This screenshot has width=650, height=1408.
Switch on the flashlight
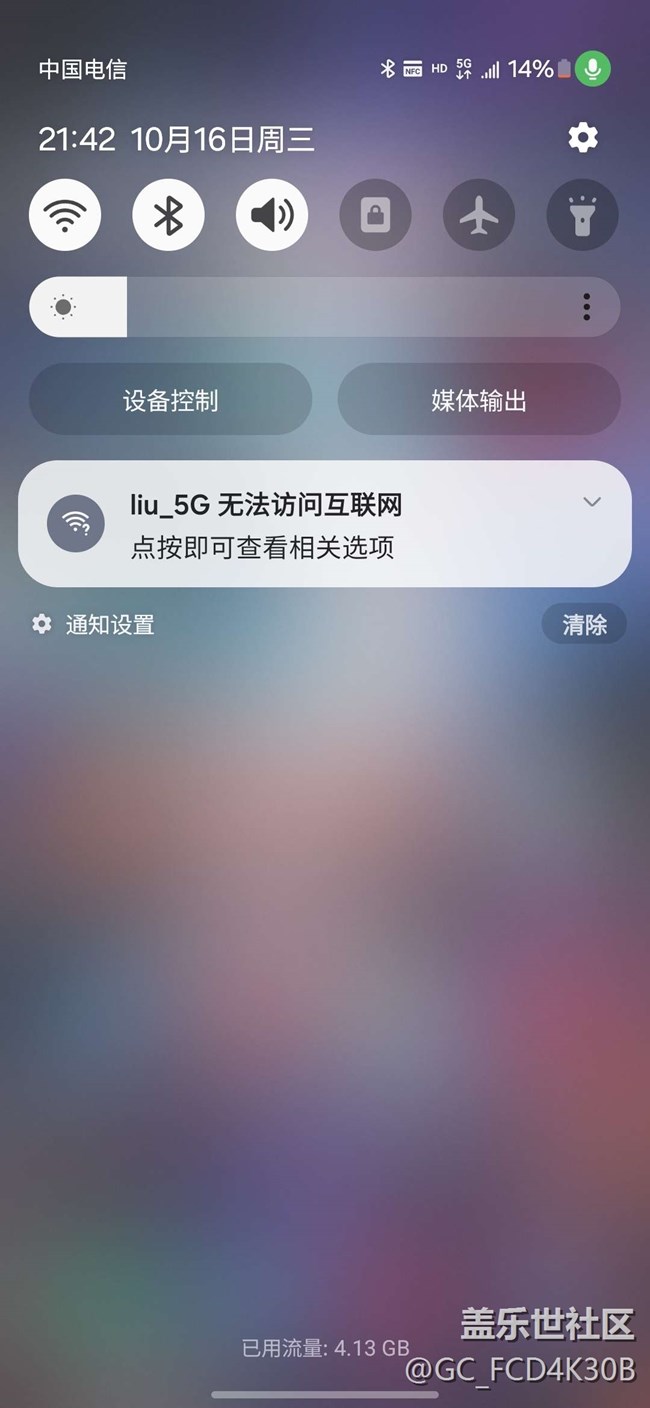[x=582, y=215]
